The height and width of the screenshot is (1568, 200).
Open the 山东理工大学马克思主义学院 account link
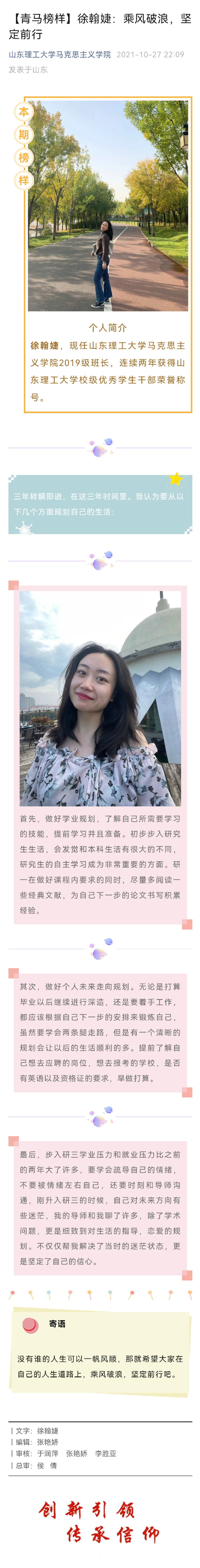[x=60, y=54]
